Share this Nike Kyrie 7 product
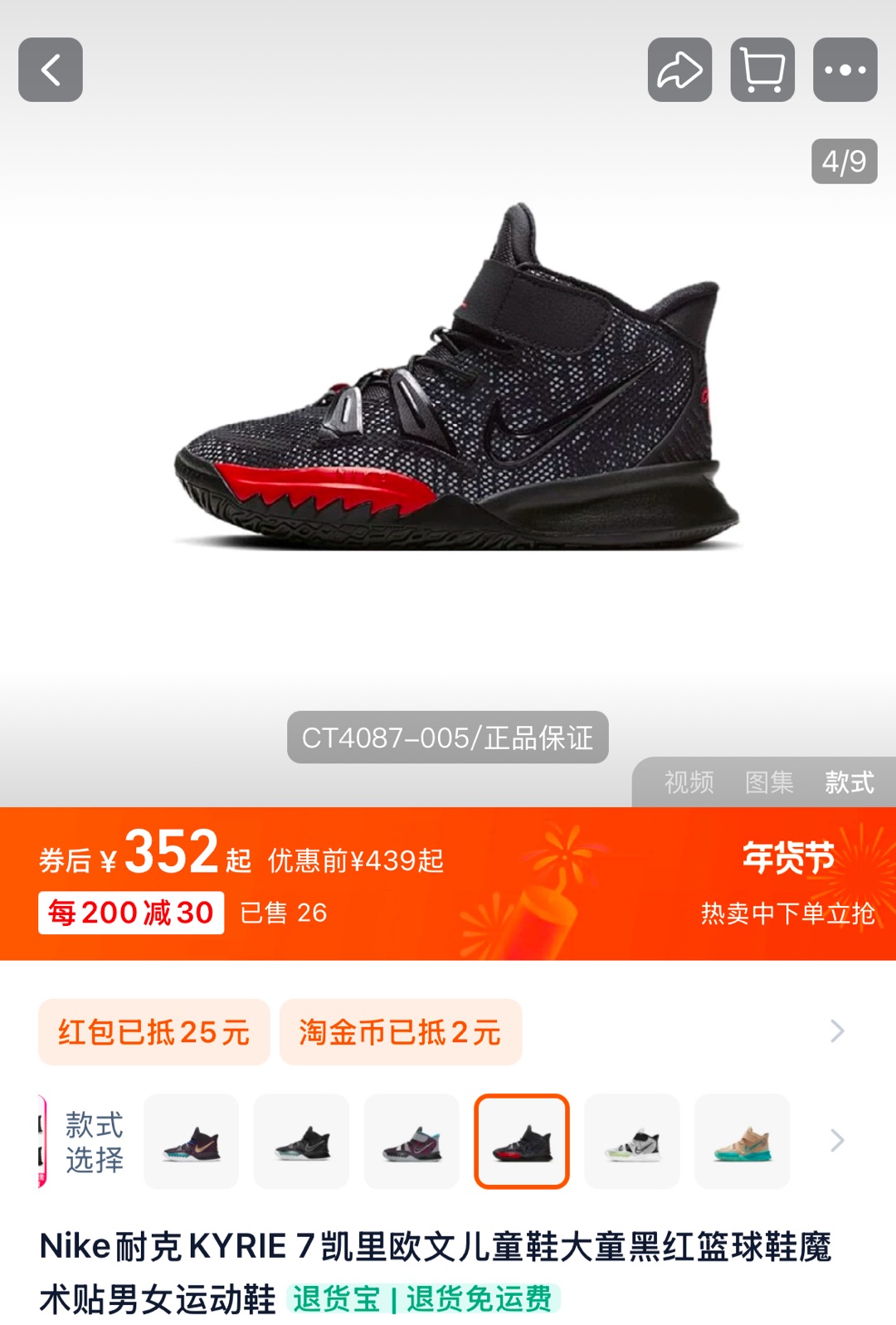The width and height of the screenshot is (896, 1325). [679, 70]
